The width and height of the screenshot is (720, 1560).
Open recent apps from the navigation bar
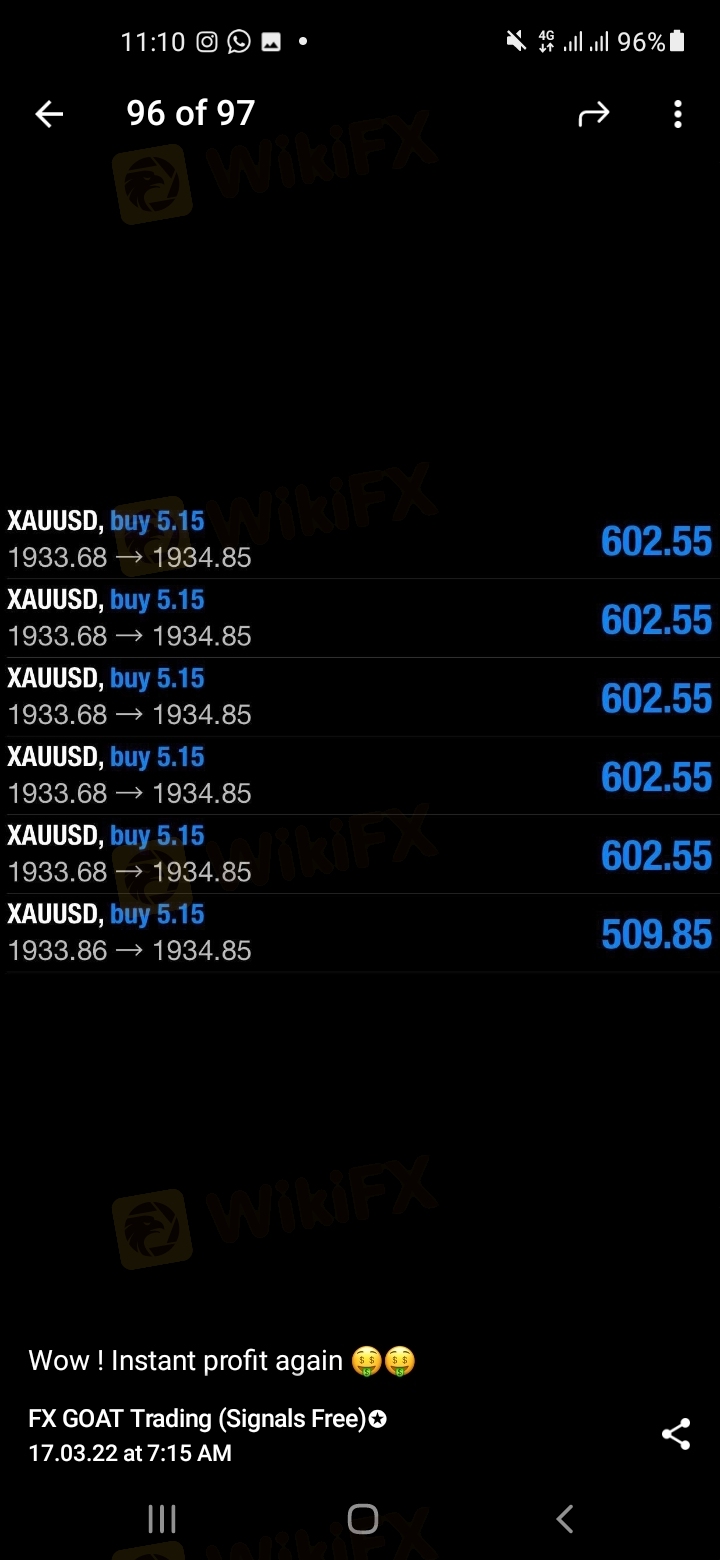click(162, 1519)
